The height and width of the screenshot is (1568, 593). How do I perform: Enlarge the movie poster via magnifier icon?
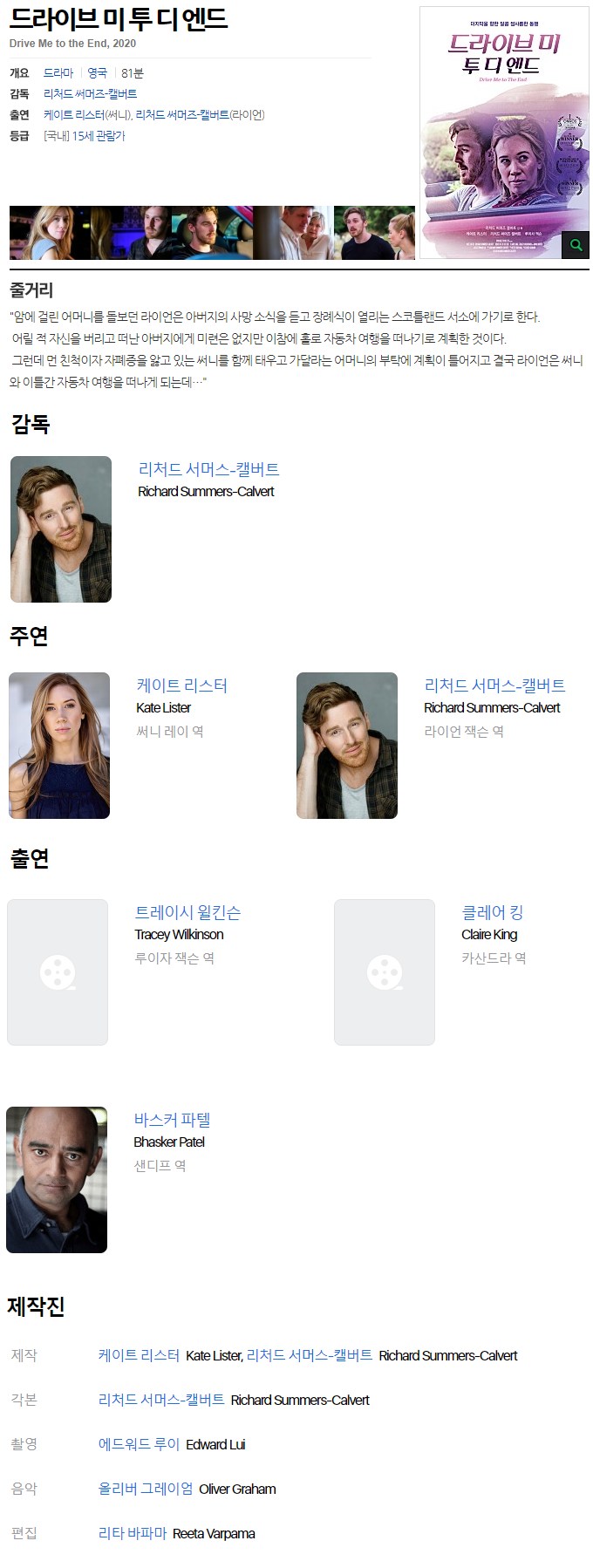(575, 246)
